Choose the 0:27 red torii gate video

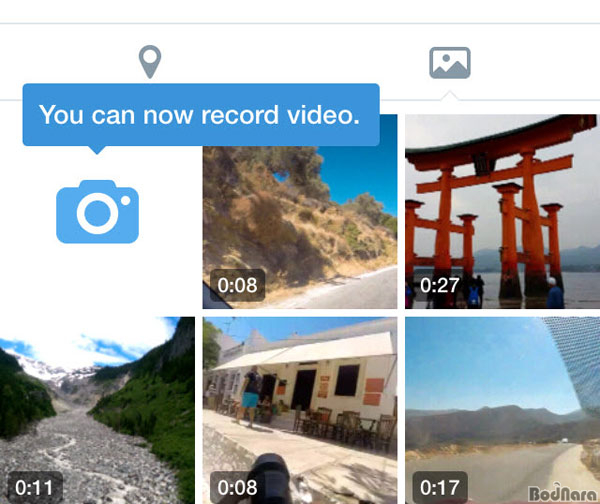coord(500,212)
